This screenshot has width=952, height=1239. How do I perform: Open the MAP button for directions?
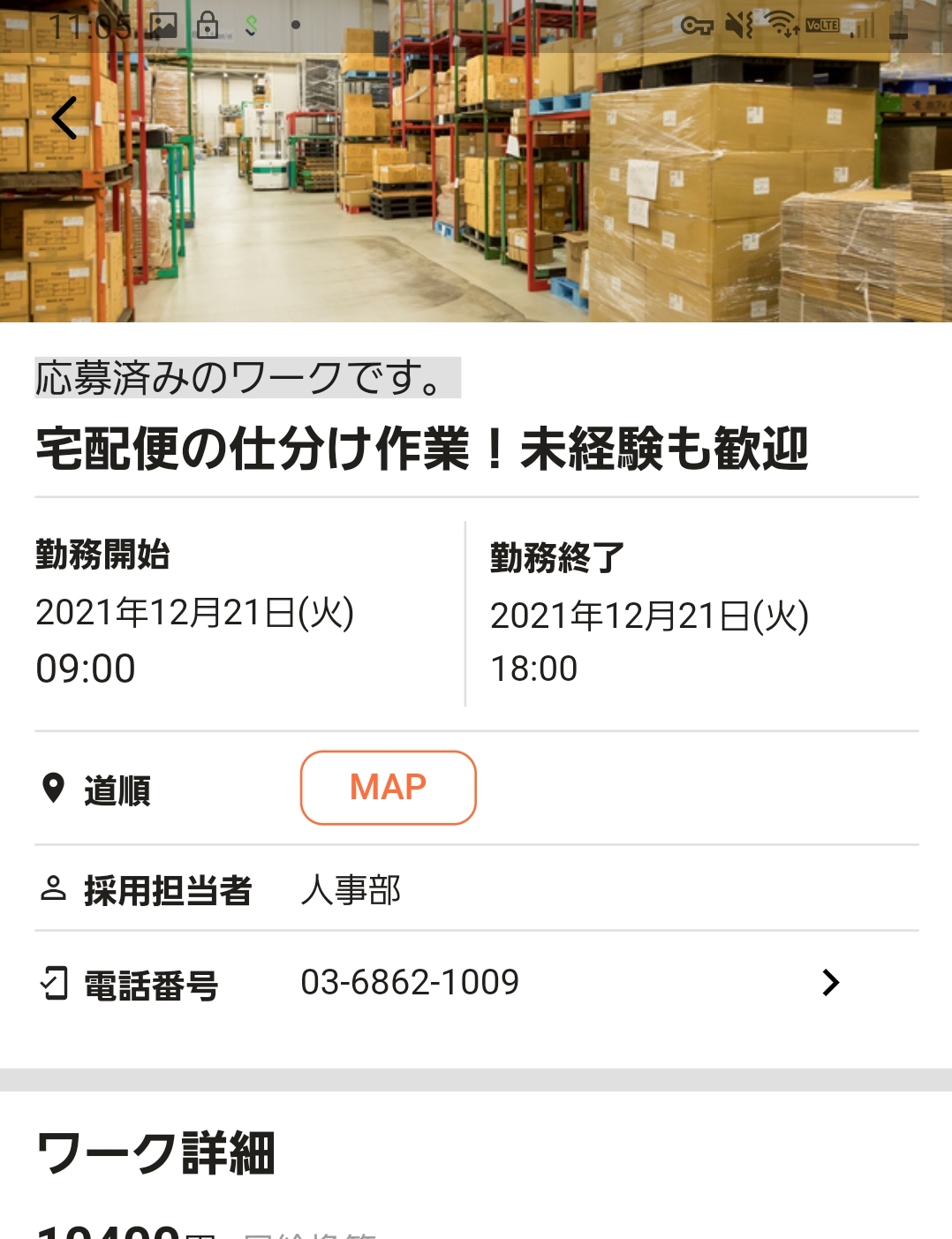[x=388, y=787]
